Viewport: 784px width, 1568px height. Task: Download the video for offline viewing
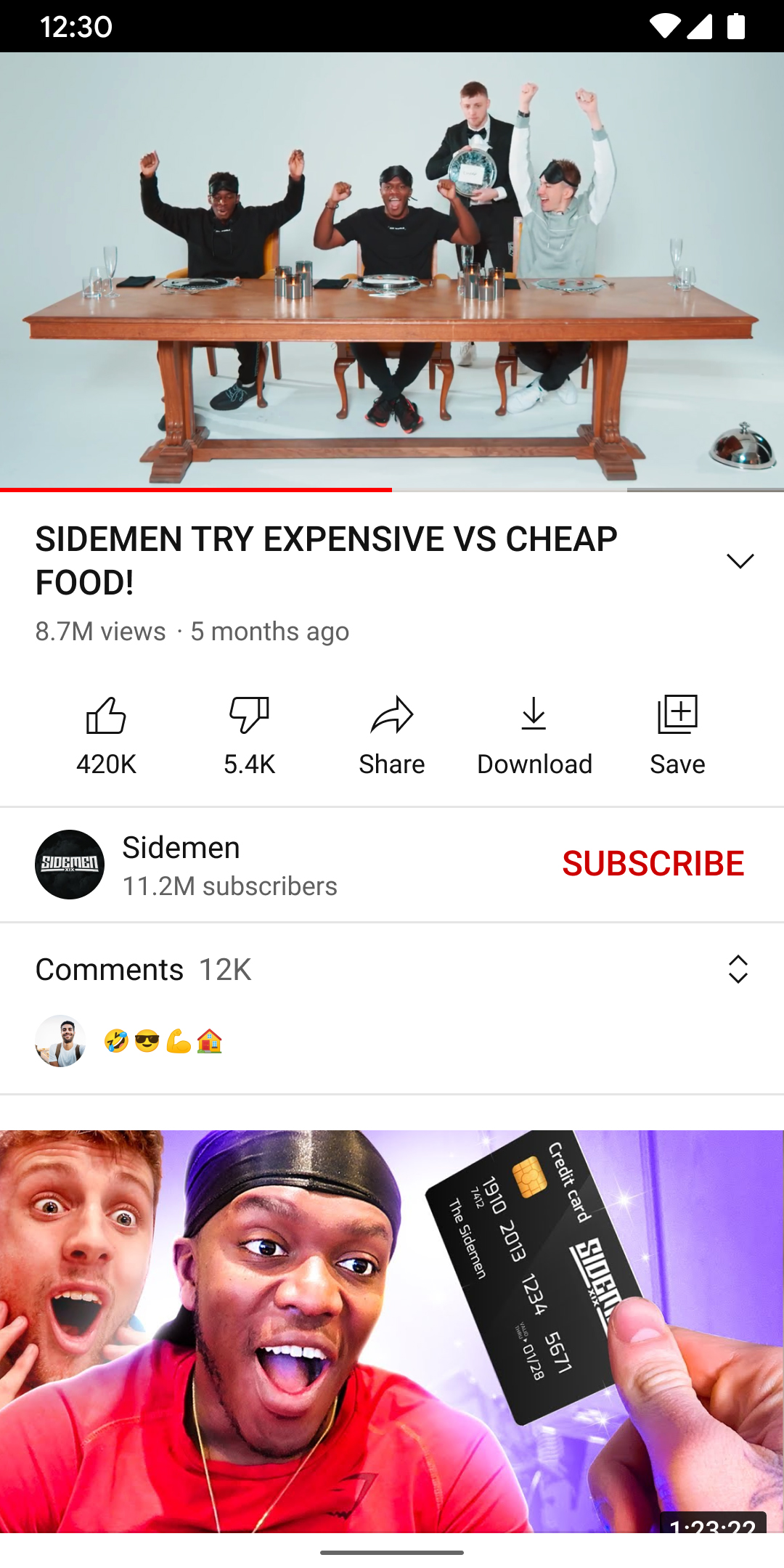coord(534,735)
